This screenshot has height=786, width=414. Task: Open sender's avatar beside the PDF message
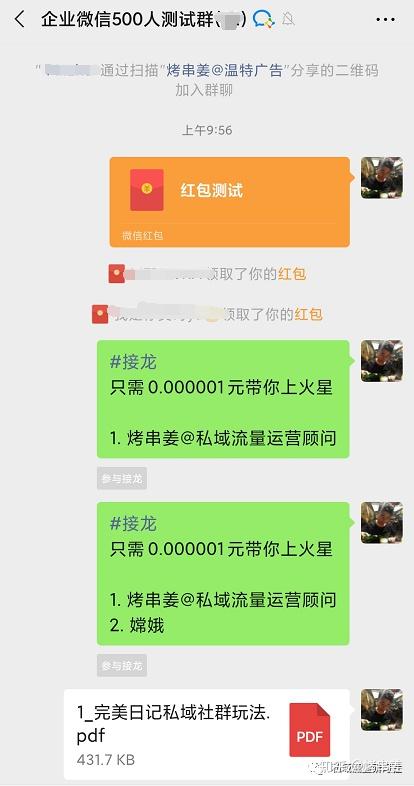pyautogui.click(x=382, y=710)
